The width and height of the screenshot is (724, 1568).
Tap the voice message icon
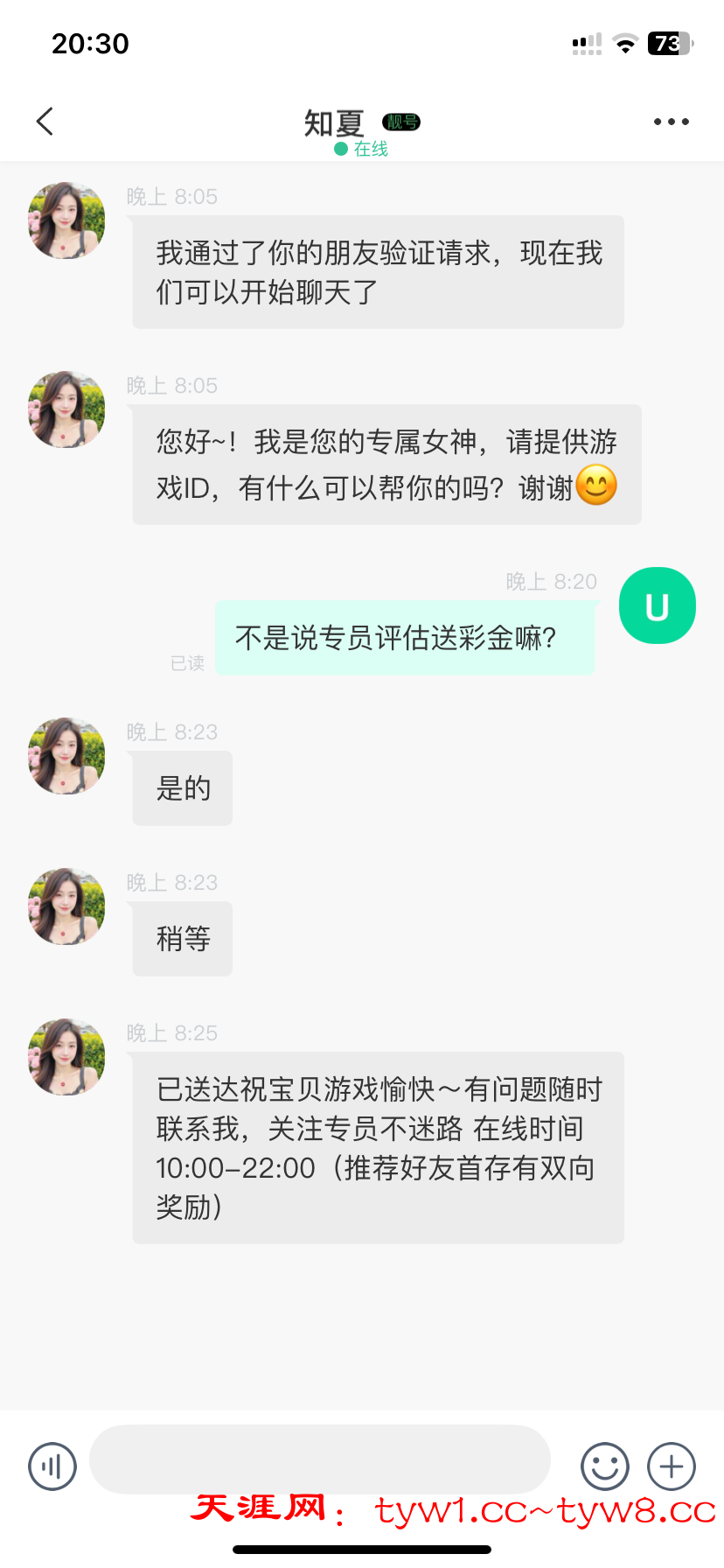pos(52,1466)
